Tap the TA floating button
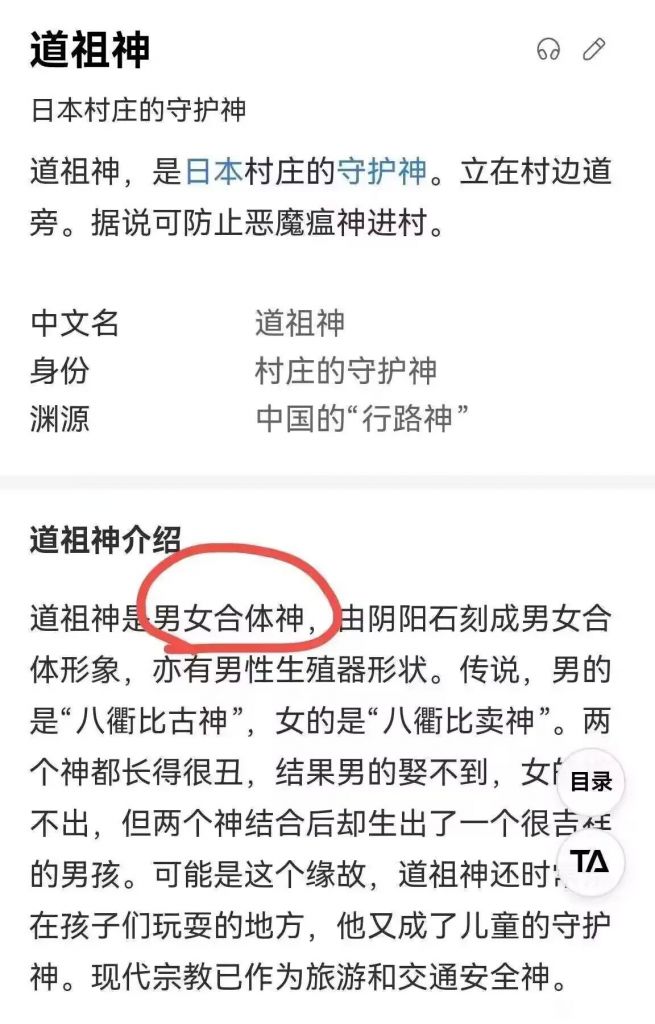 pyautogui.click(x=590, y=861)
